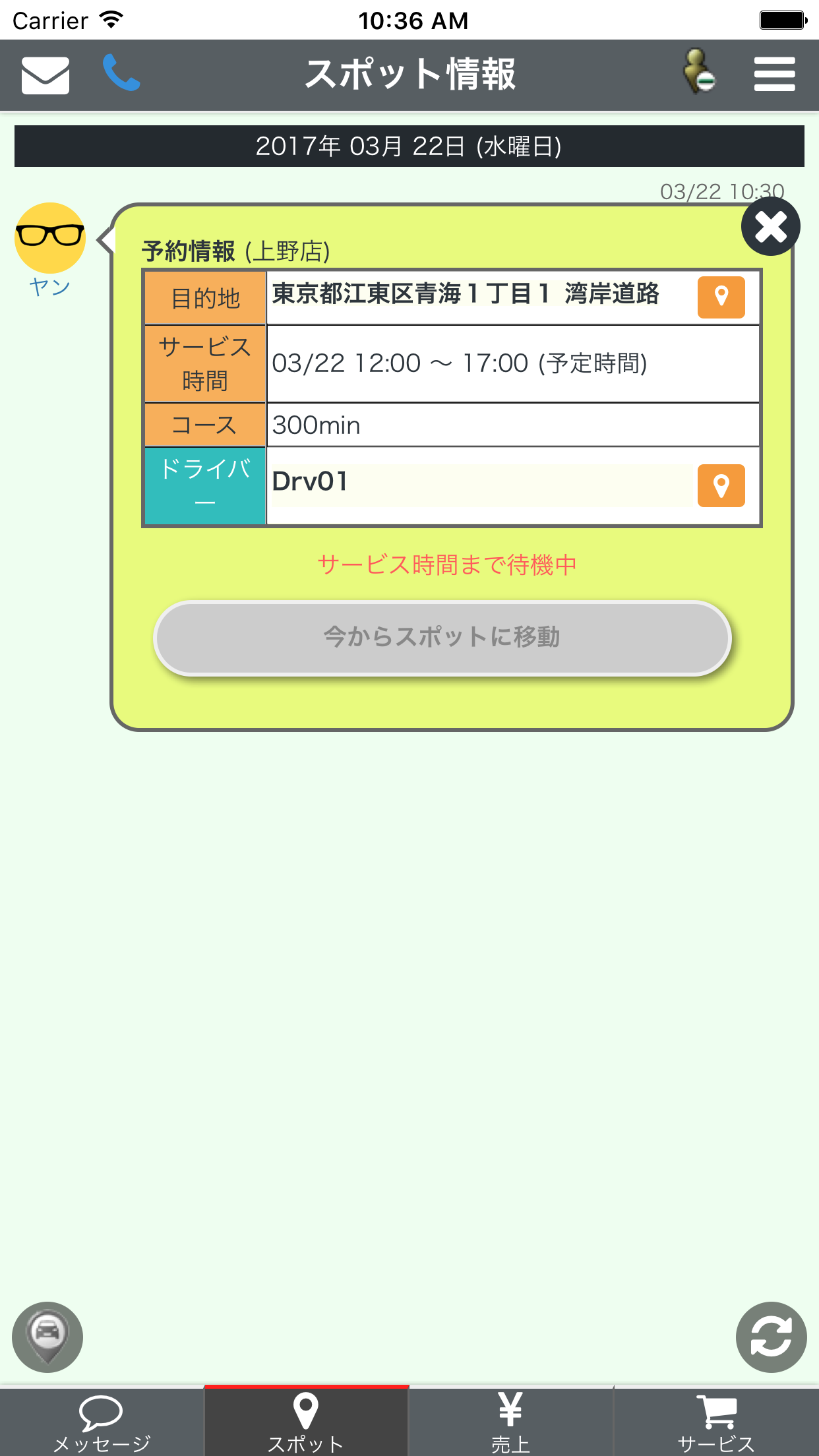The width and height of the screenshot is (819, 1456).
Task: Open the mail envelope icon
Action: click(45, 75)
